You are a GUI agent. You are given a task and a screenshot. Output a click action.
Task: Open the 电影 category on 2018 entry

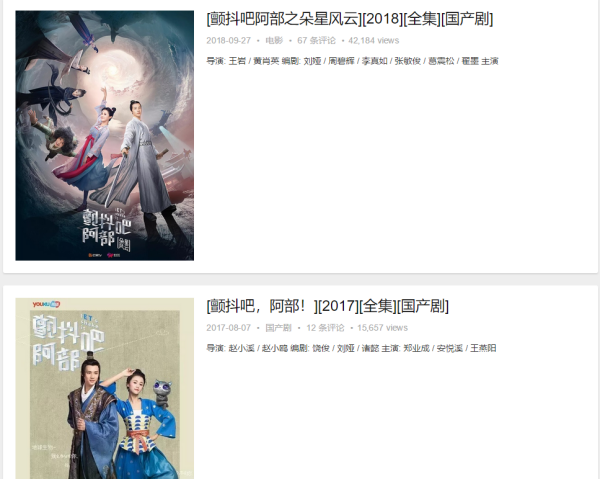coord(275,41)
